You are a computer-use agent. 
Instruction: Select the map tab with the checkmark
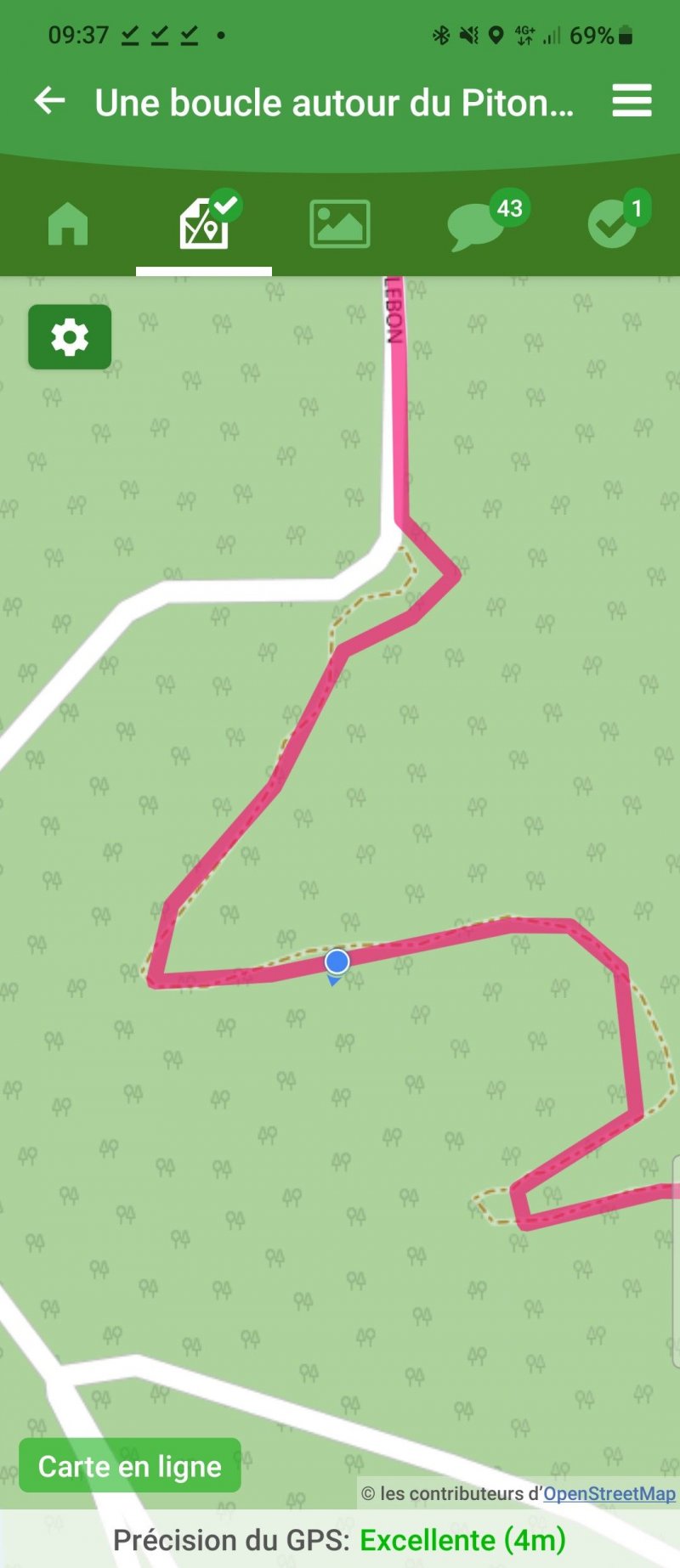(x=204, y=224)
